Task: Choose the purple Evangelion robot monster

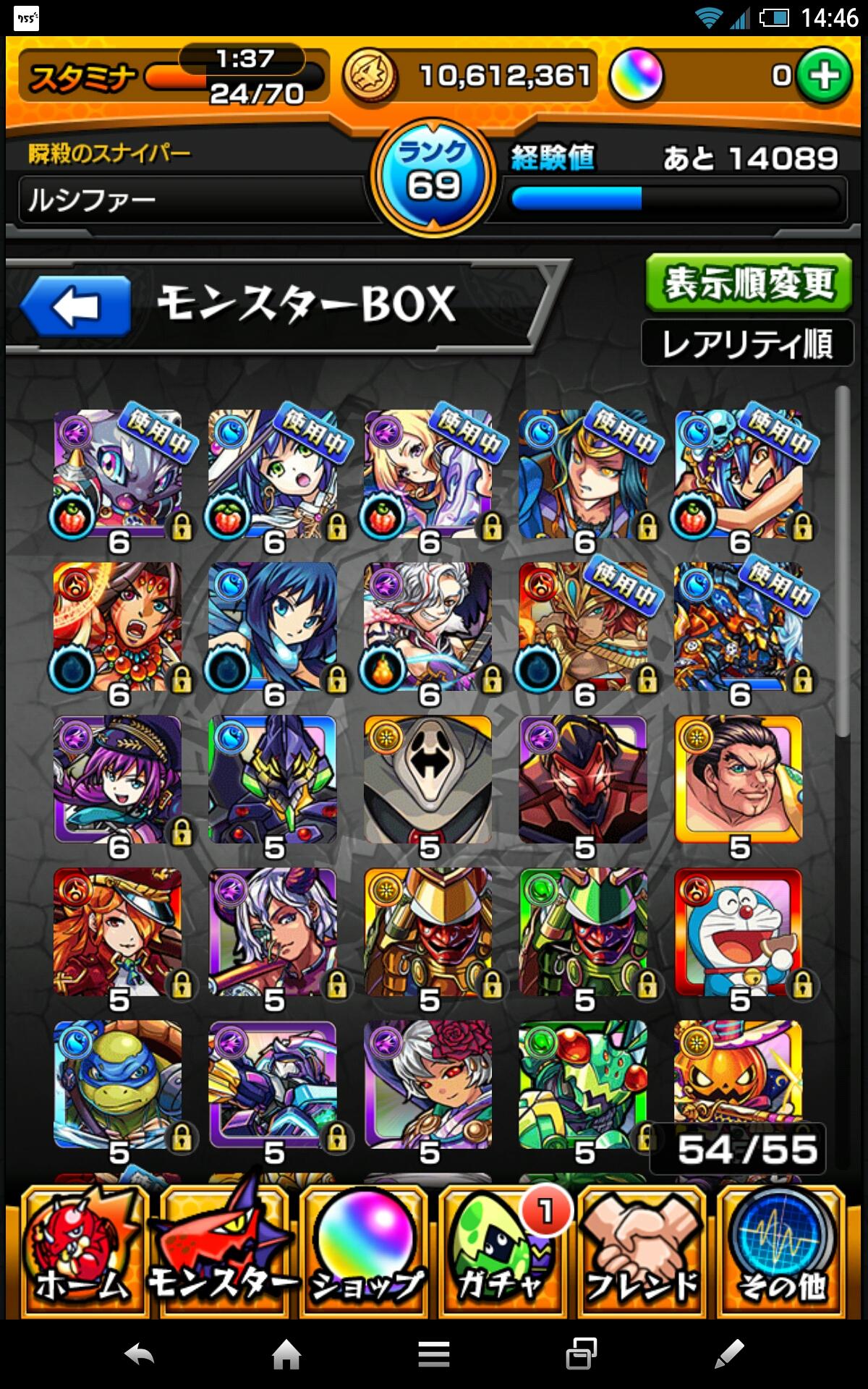Action: click(273, 780)
